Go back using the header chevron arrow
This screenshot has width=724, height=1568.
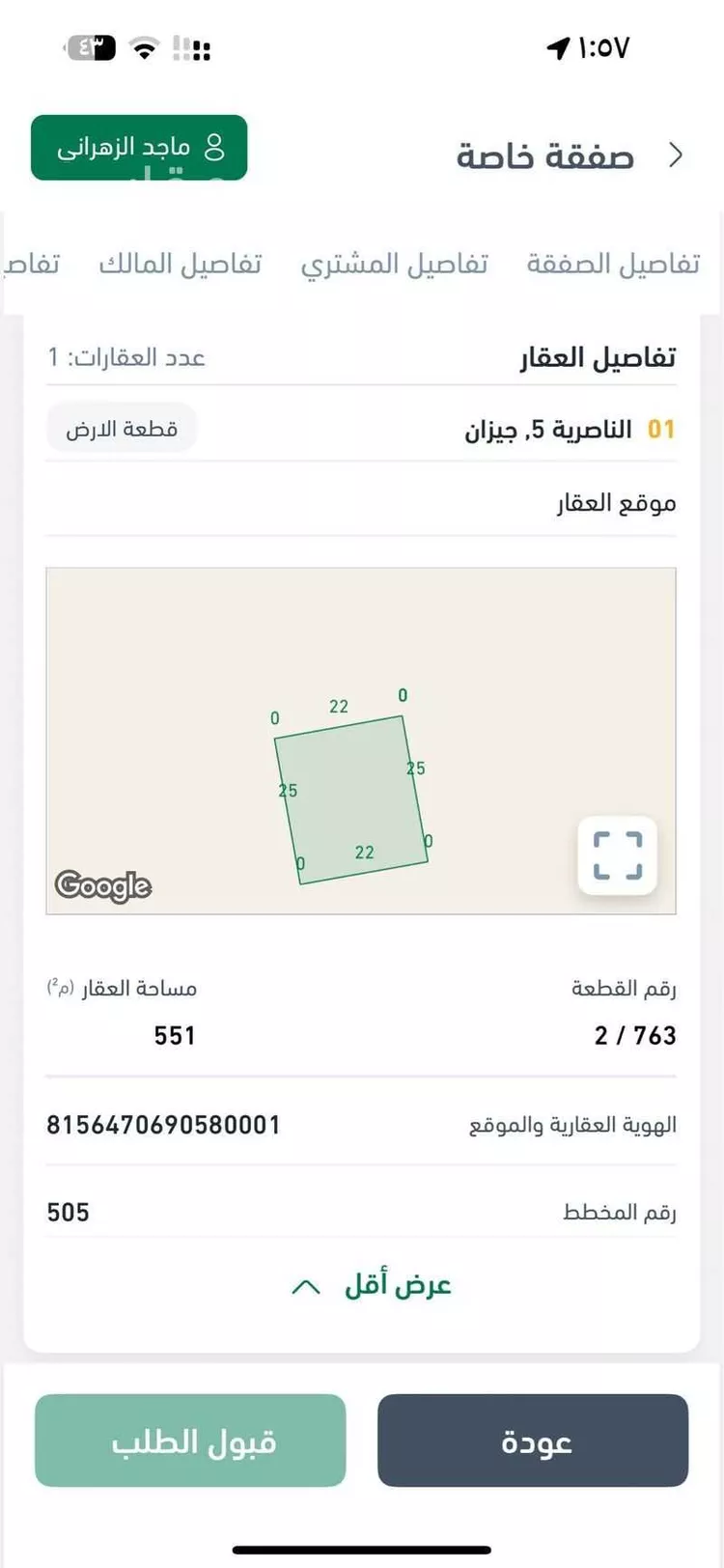coord(677,155)
